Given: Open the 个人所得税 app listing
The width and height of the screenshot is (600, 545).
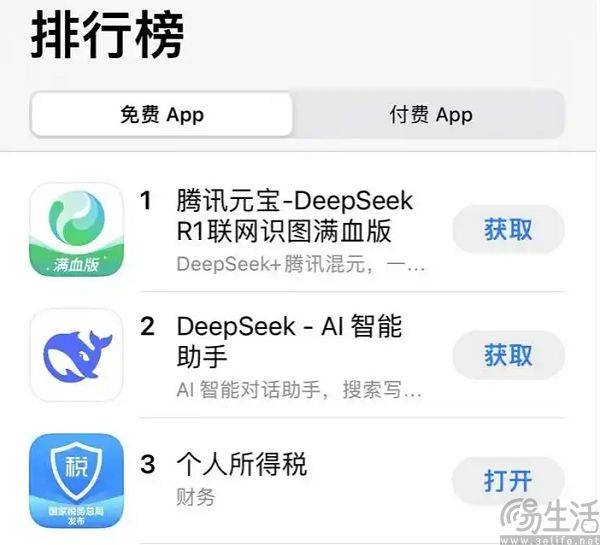Looking at the screenshot, I should click(x=240, y=465).
